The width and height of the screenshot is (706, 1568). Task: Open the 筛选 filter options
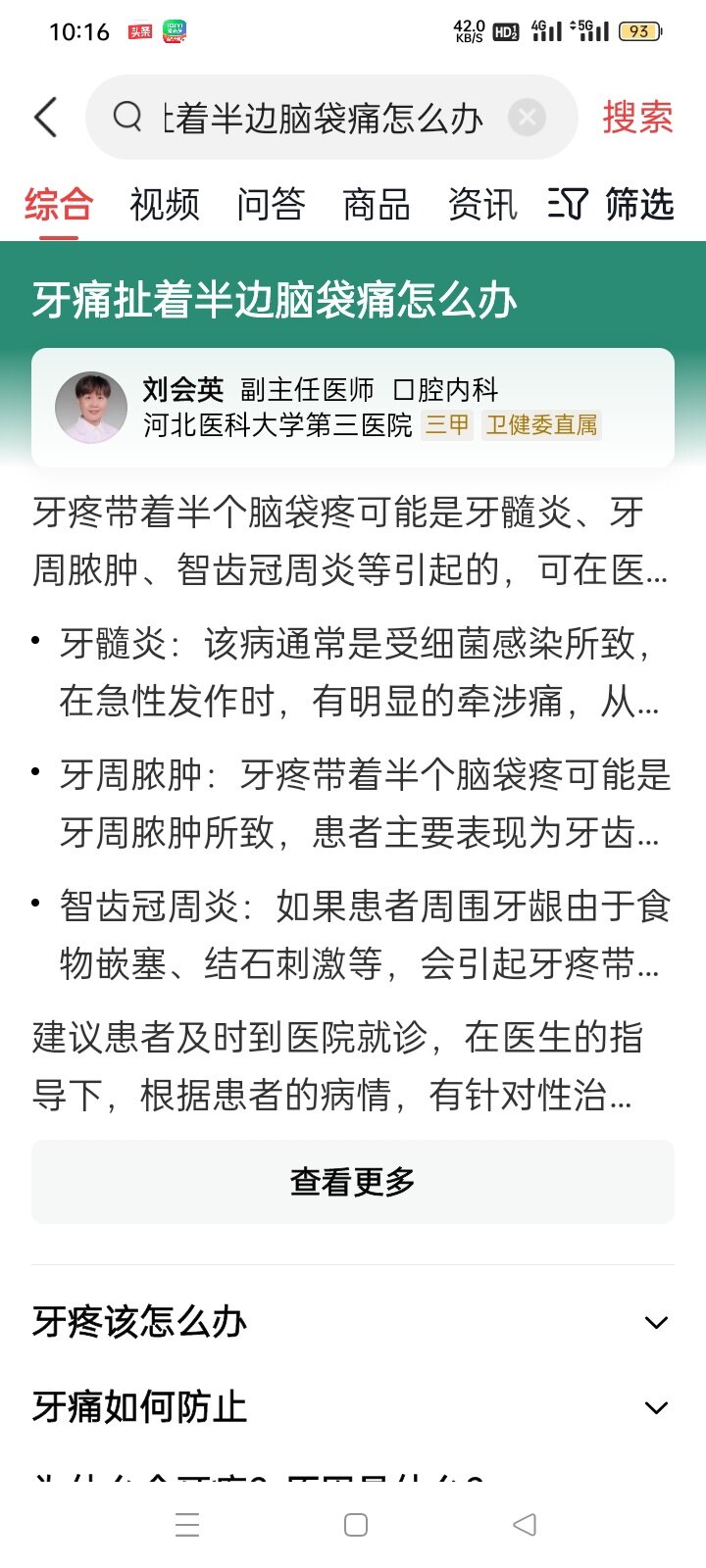click(x=611, y=205)
